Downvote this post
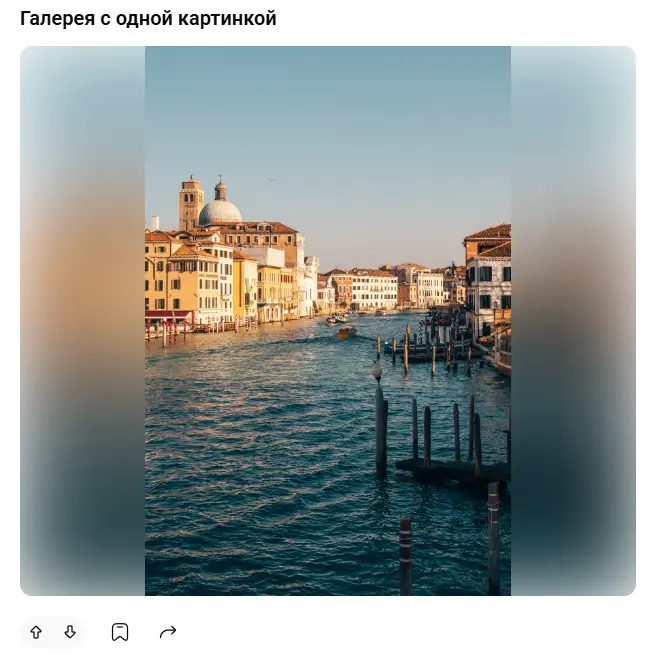650x655 pixels. coord(70,632)
